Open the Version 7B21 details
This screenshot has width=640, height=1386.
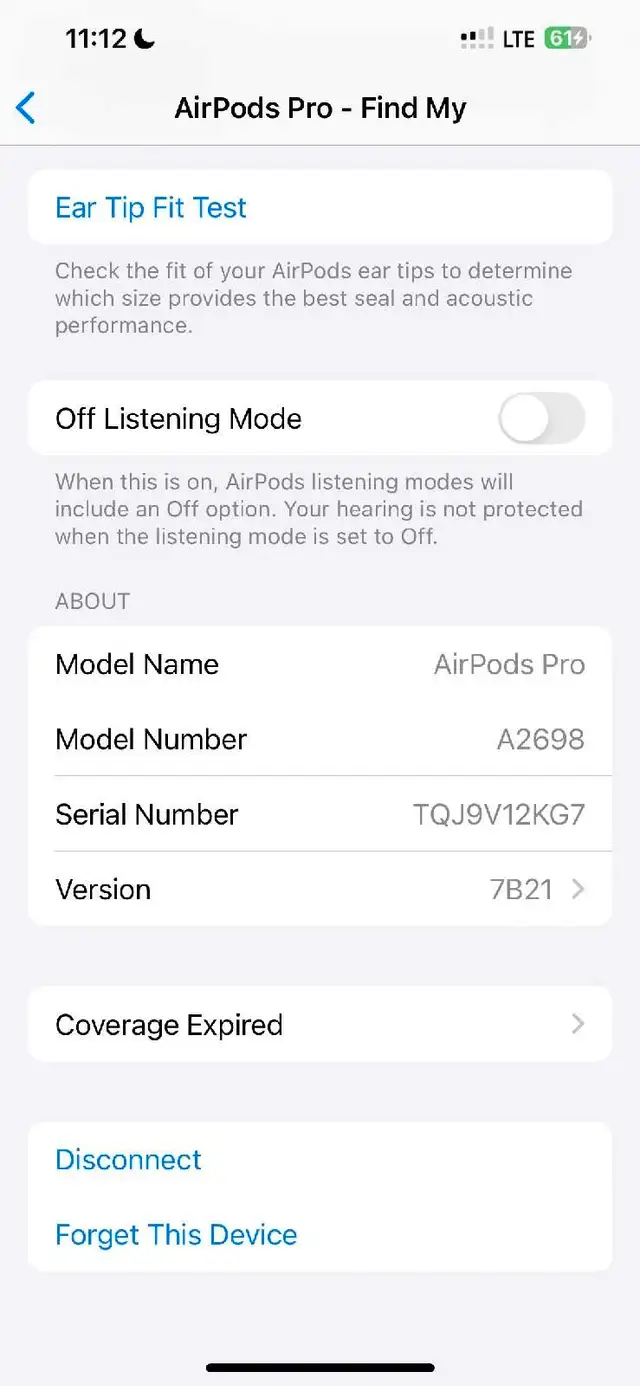[x=320, y=889]
